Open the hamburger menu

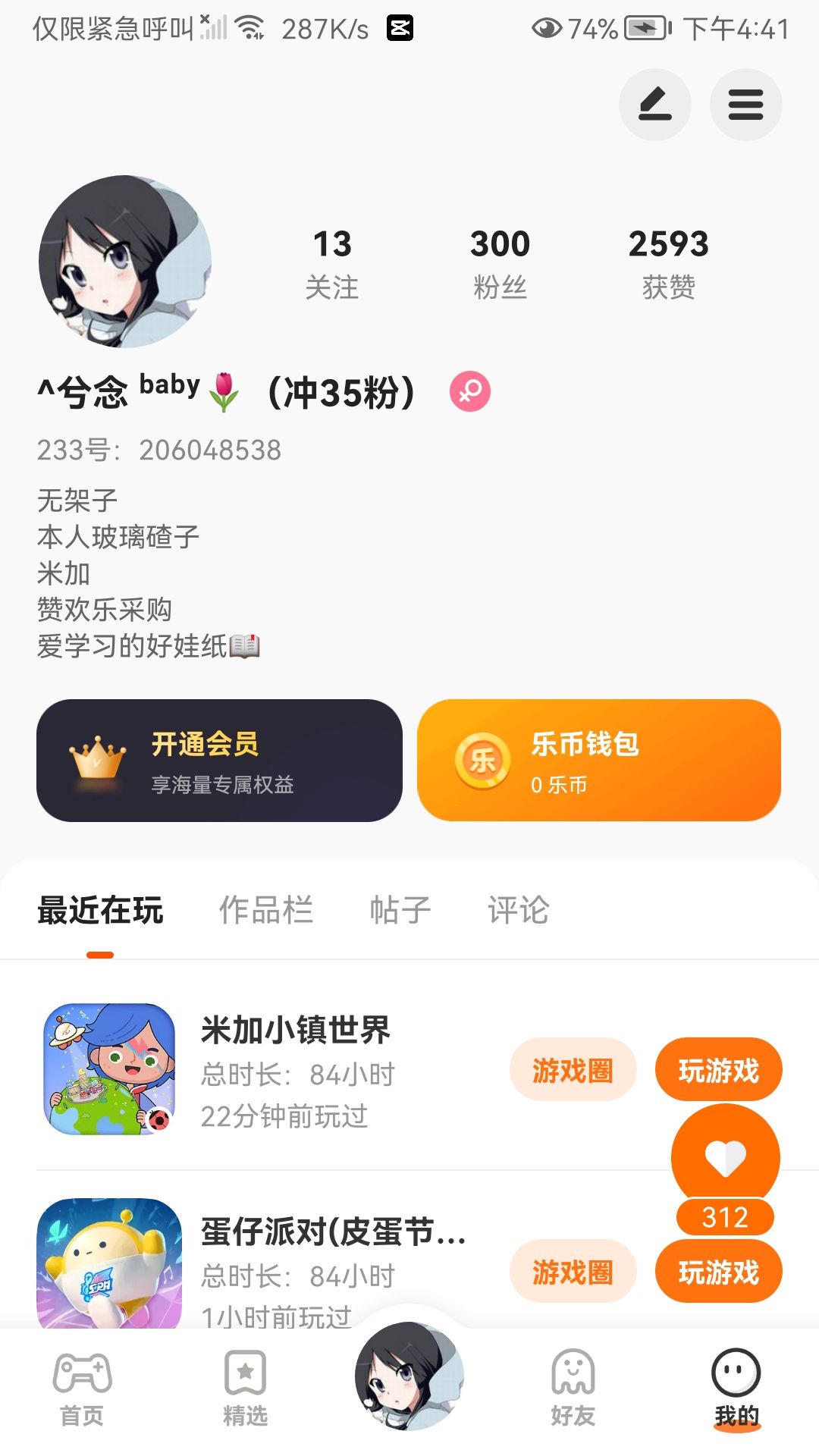pyautogui.click(x=745, y=105)
